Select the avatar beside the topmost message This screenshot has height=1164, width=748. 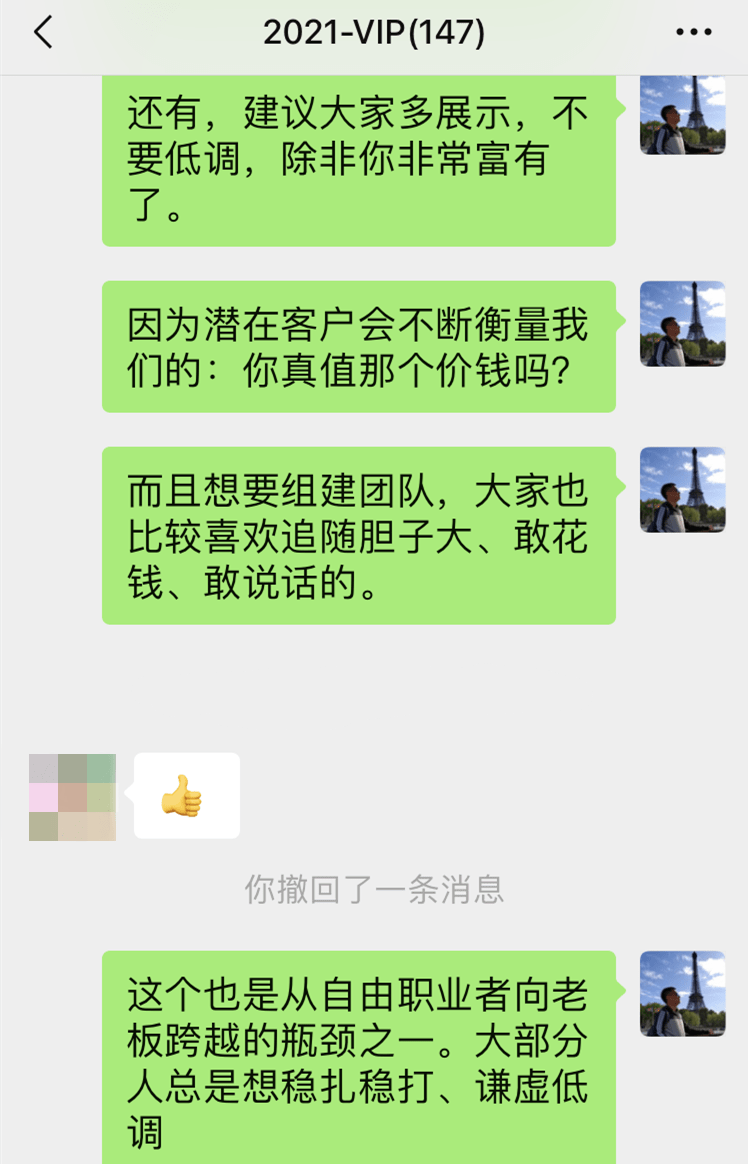682,115
